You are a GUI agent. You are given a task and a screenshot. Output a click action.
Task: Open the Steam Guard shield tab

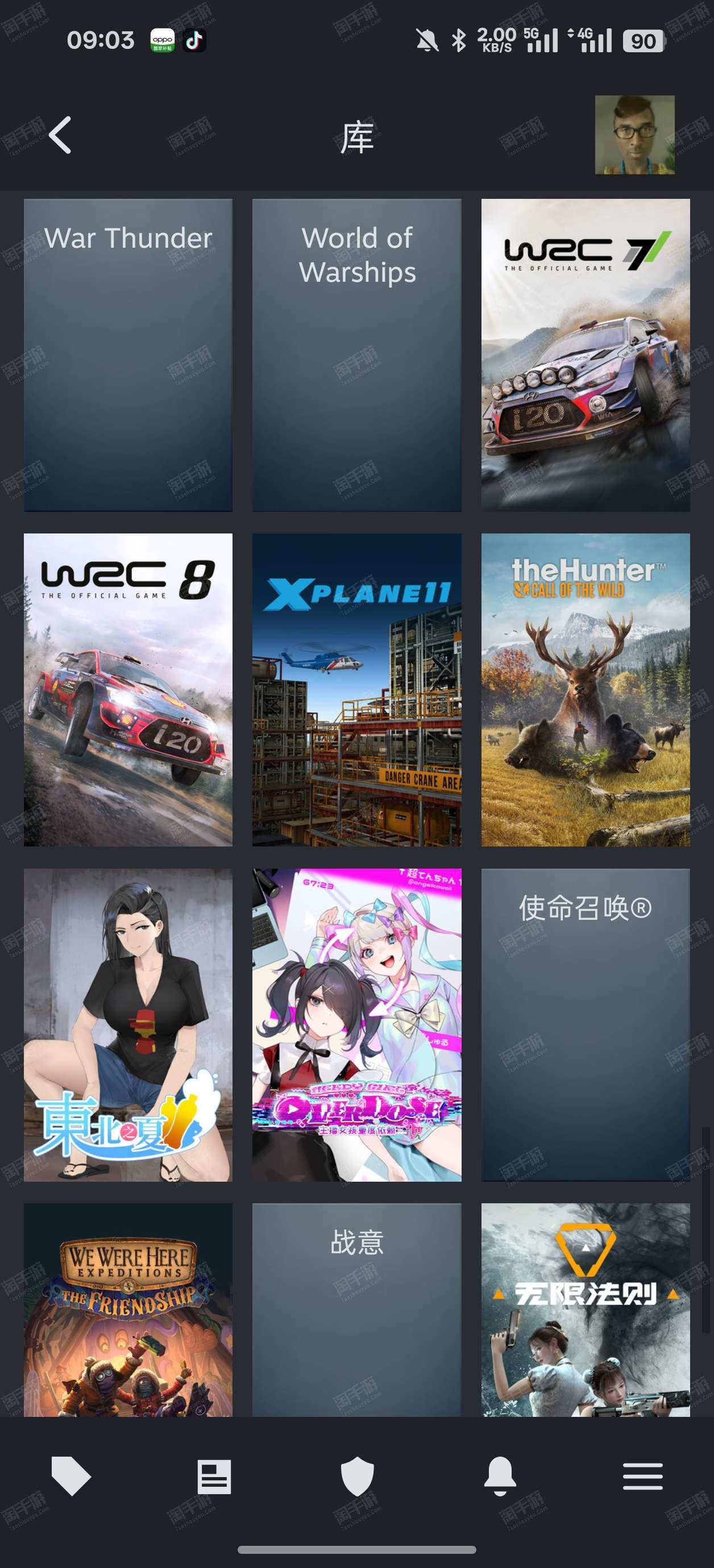tap(357, 1477)
